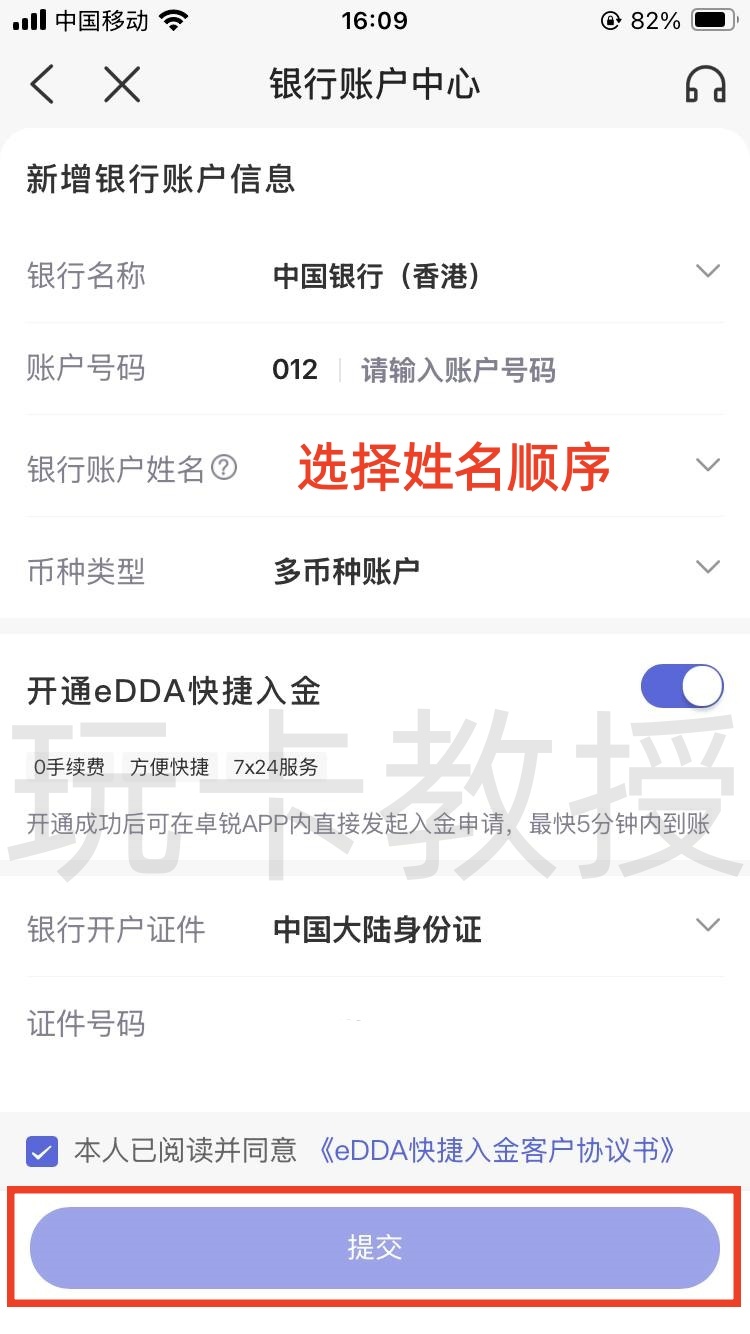Open the eDDA快捷入金客户协议书 link
The width and height of the screenshot is (750, 1334).
pyautogui.click(x=496, y=1151)
